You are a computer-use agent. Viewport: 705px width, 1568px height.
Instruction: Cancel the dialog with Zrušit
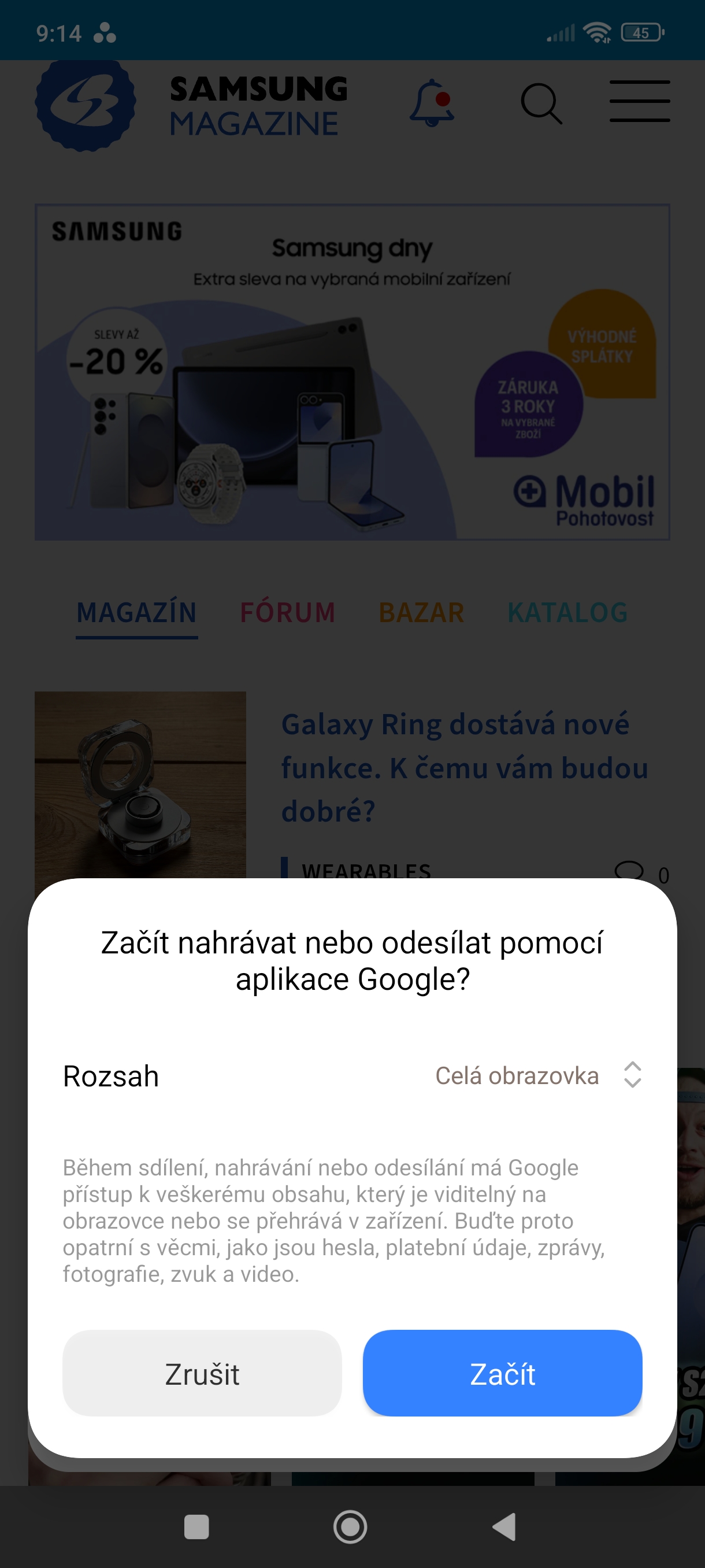202,1373
